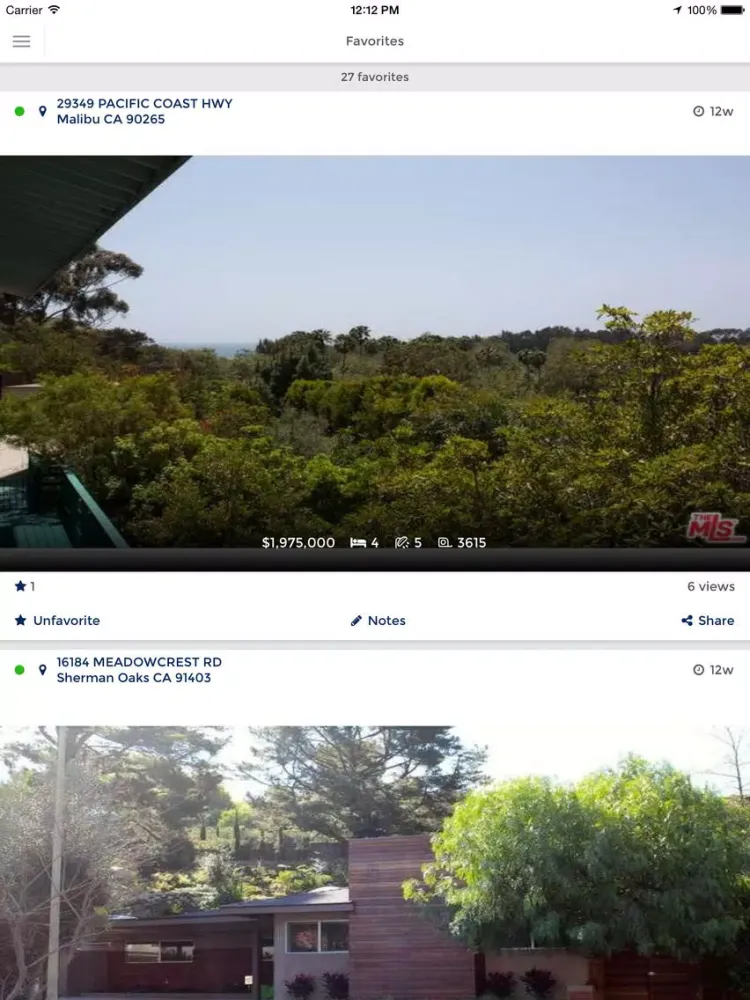Add Notes to the Malibu listing
Screen dimensions: 750x1000
(378, 620)
